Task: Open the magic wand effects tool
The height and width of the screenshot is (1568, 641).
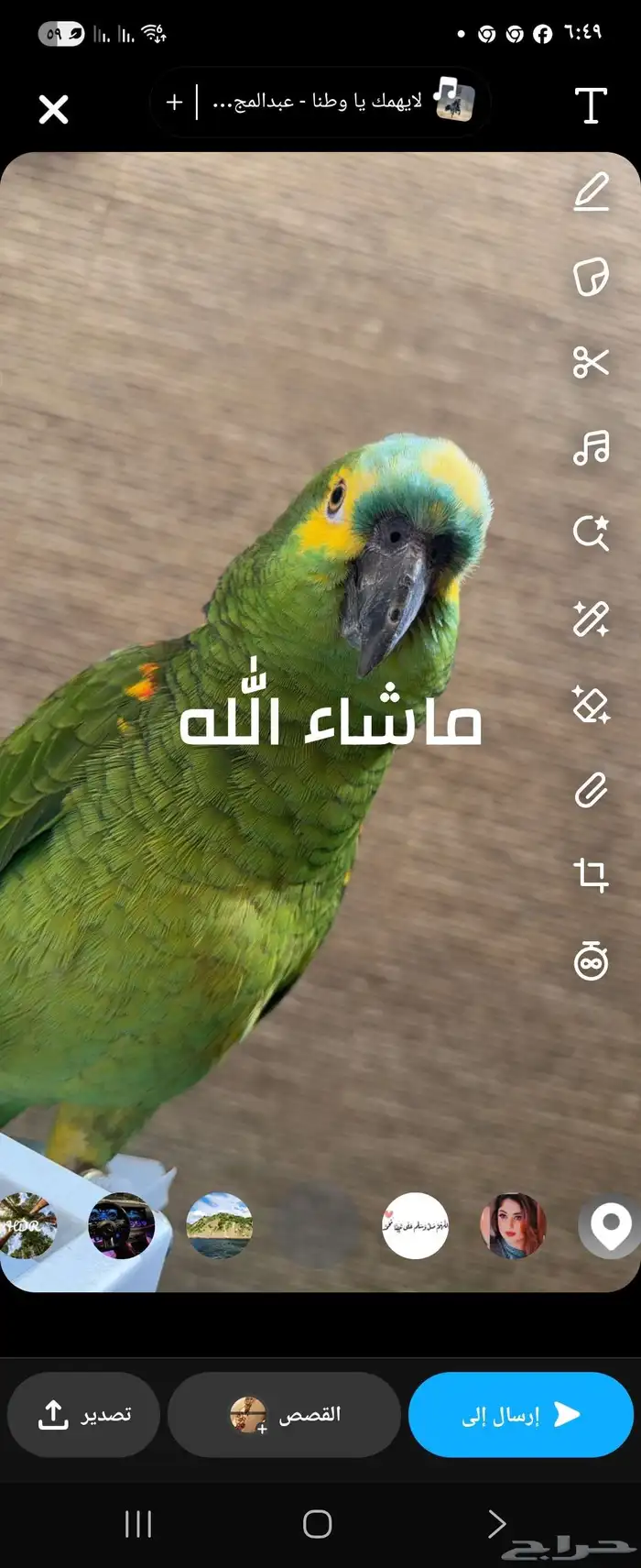Action: [x=592, y=620]
